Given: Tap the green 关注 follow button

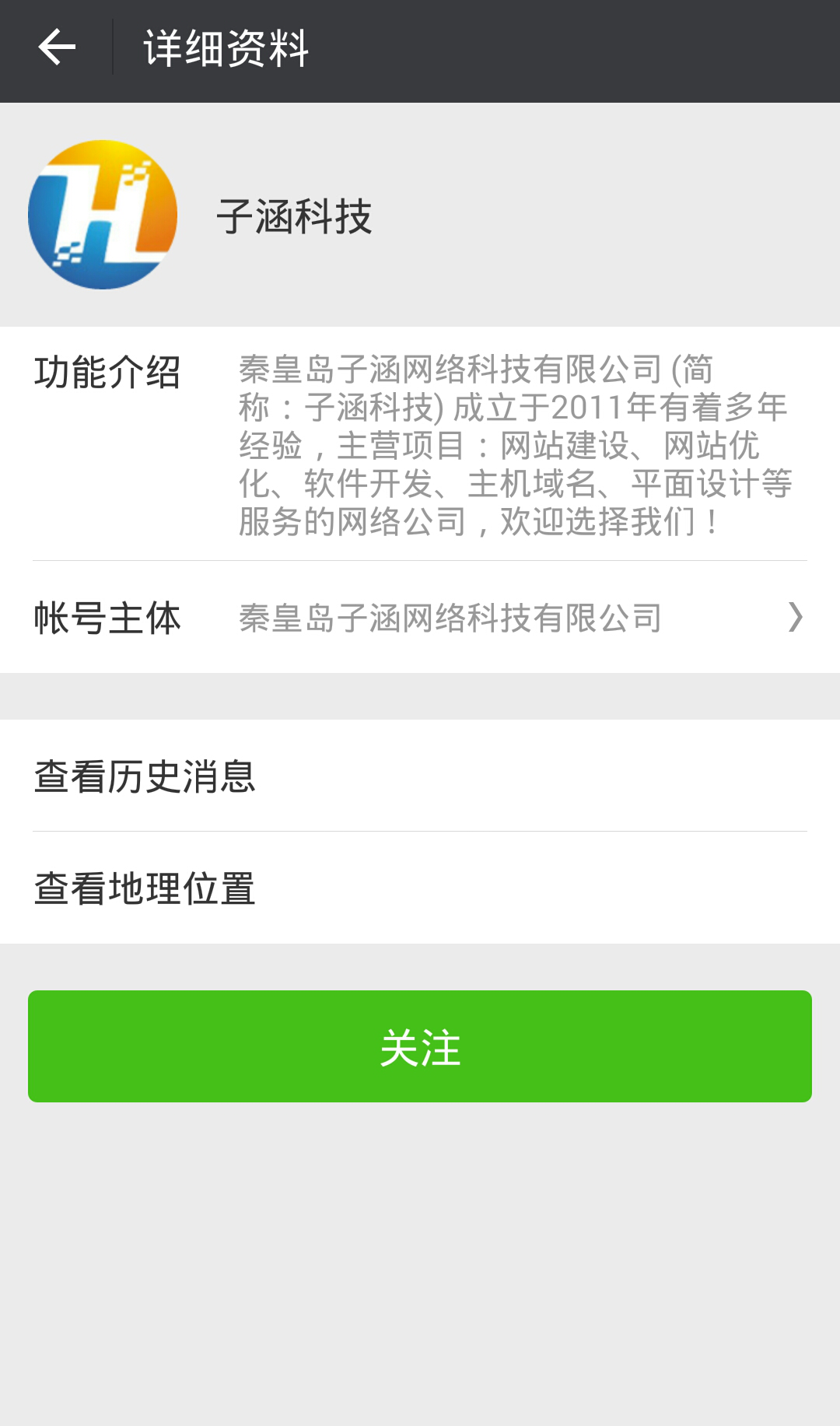Looking at the screenshot, I should click(x=420, y=1046).
